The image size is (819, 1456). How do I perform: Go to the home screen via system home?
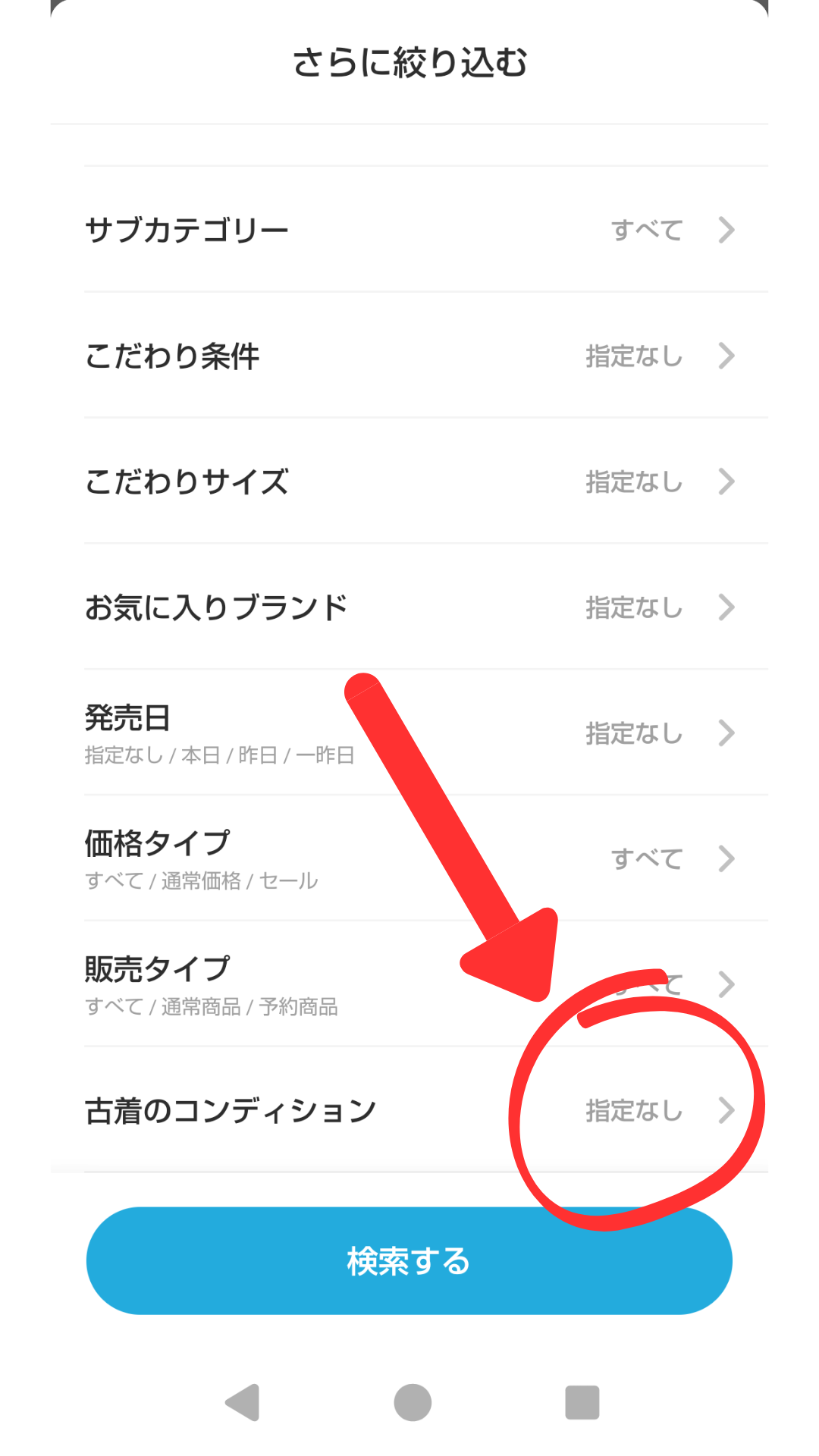coord(413,1402)
